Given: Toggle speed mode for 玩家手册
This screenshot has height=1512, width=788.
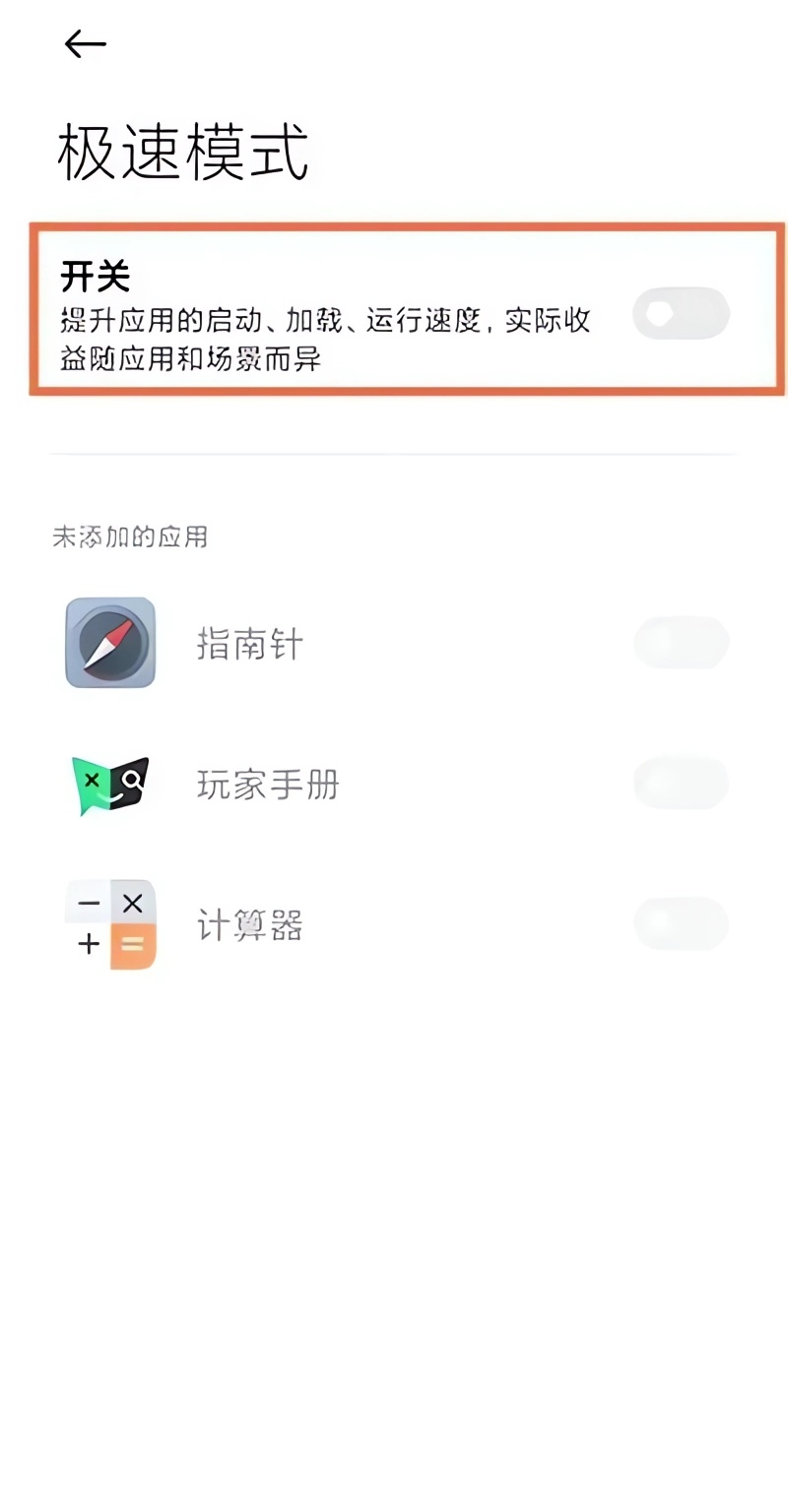Looking at the screenshot, I should (681, 782).
